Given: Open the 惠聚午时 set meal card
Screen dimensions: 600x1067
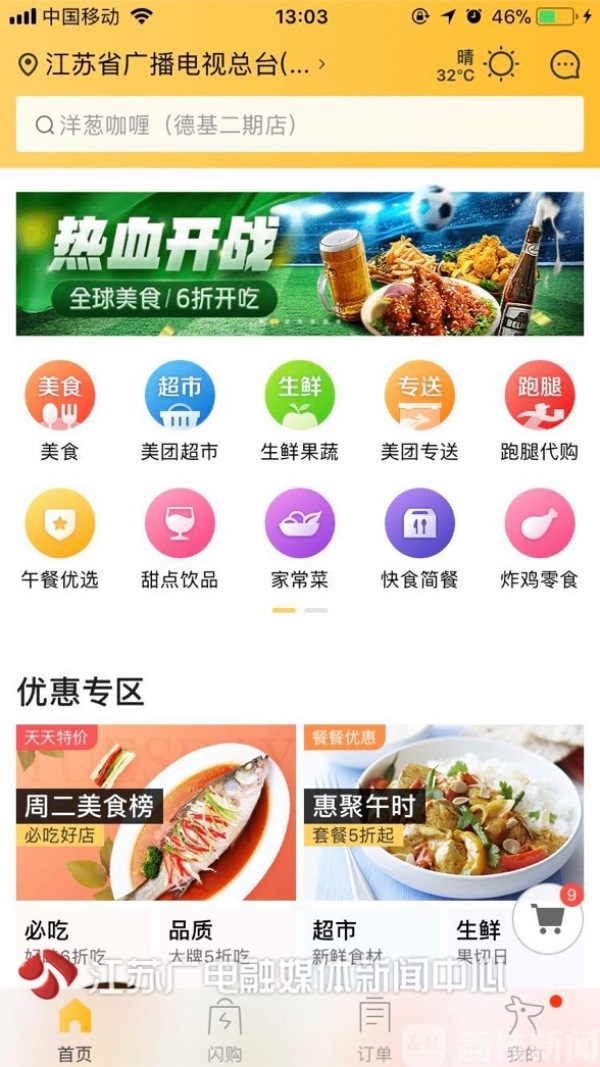Looking at the screenshot, I should (x=443, y=812).
